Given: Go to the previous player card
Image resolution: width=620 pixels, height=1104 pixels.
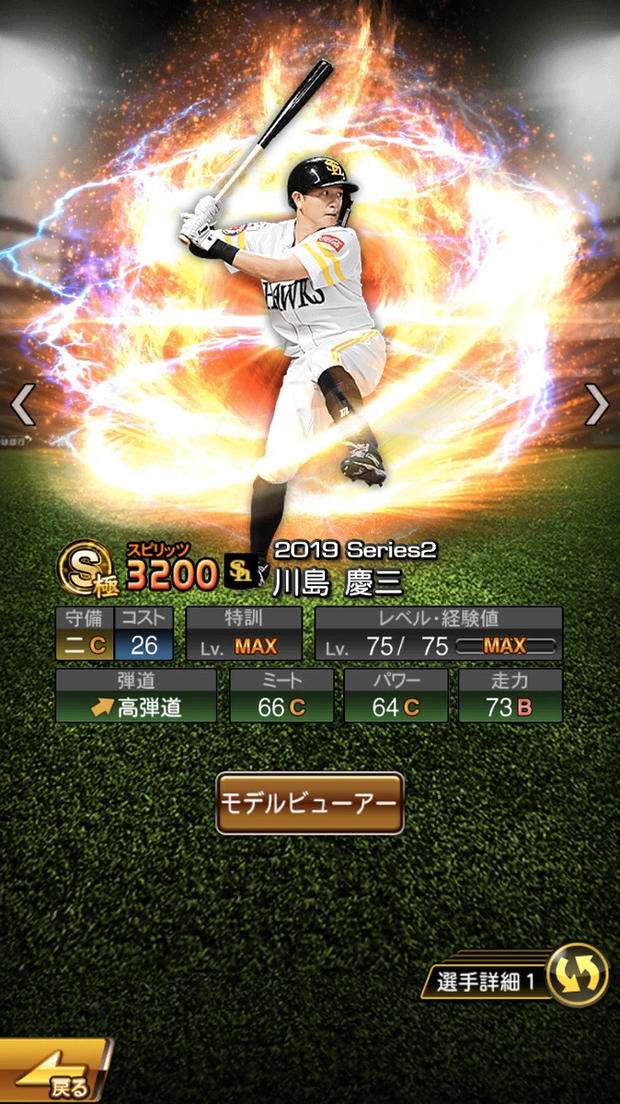Looking at the screenshot, I should coord(22,405).
